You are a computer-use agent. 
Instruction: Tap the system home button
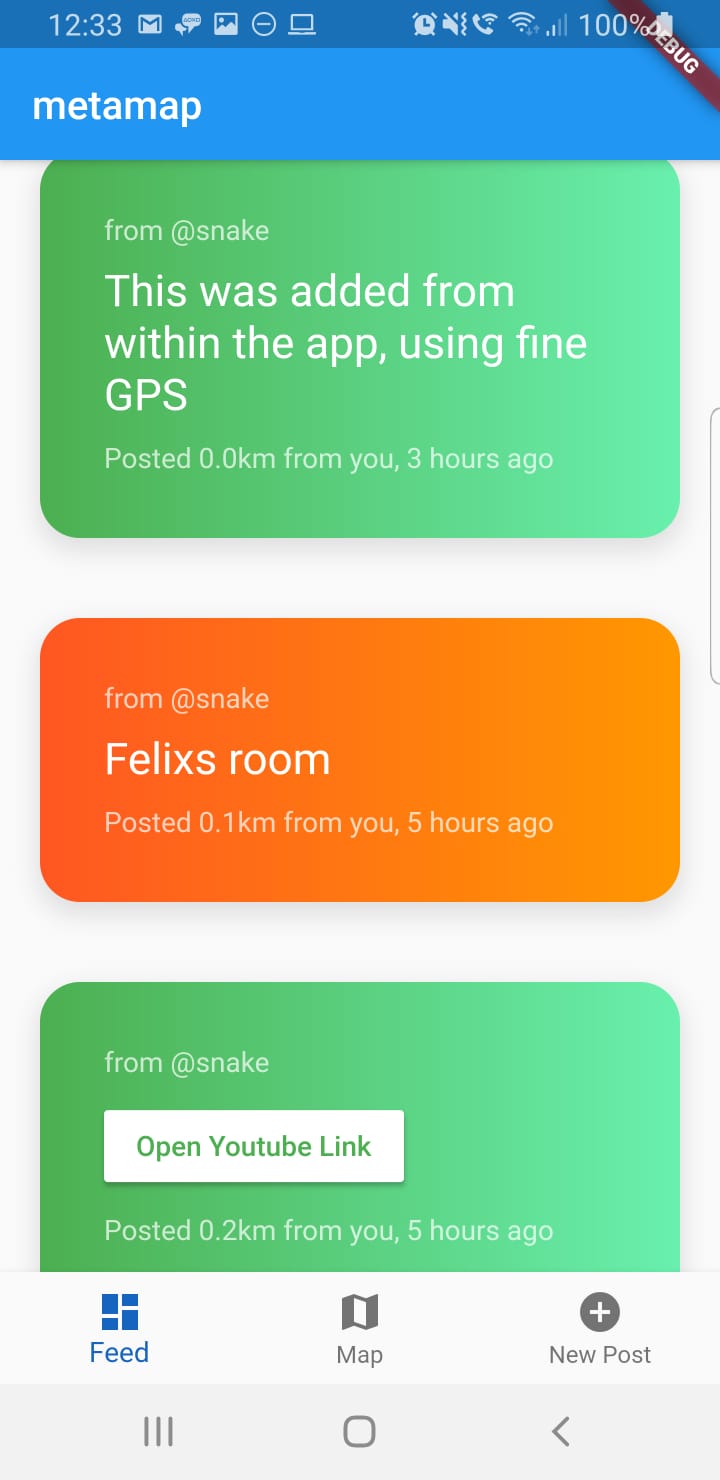coord(359,1432)
